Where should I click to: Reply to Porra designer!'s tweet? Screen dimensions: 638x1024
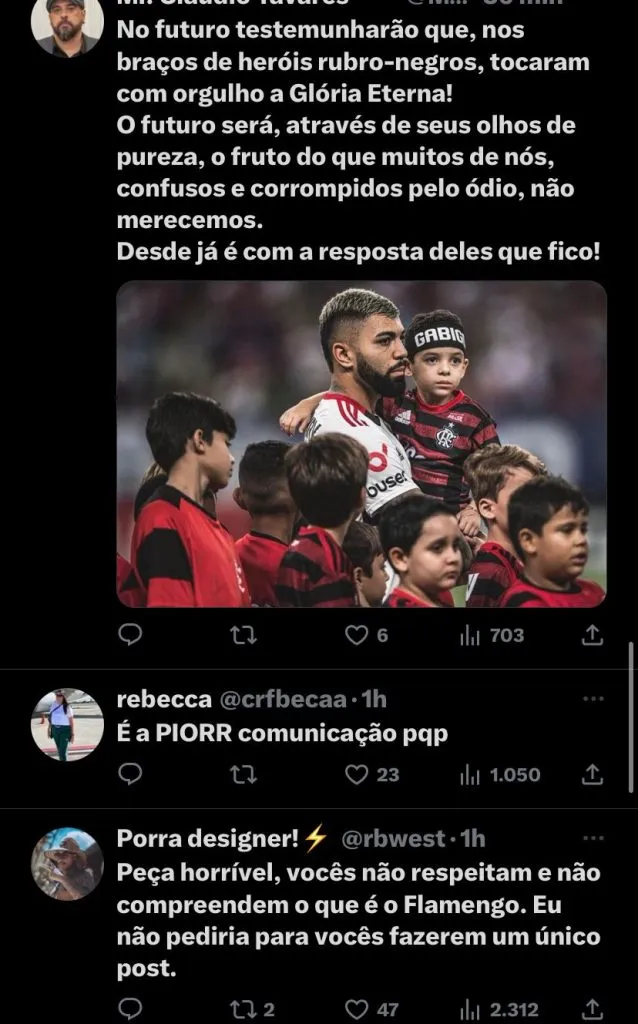pos(130,1008)
